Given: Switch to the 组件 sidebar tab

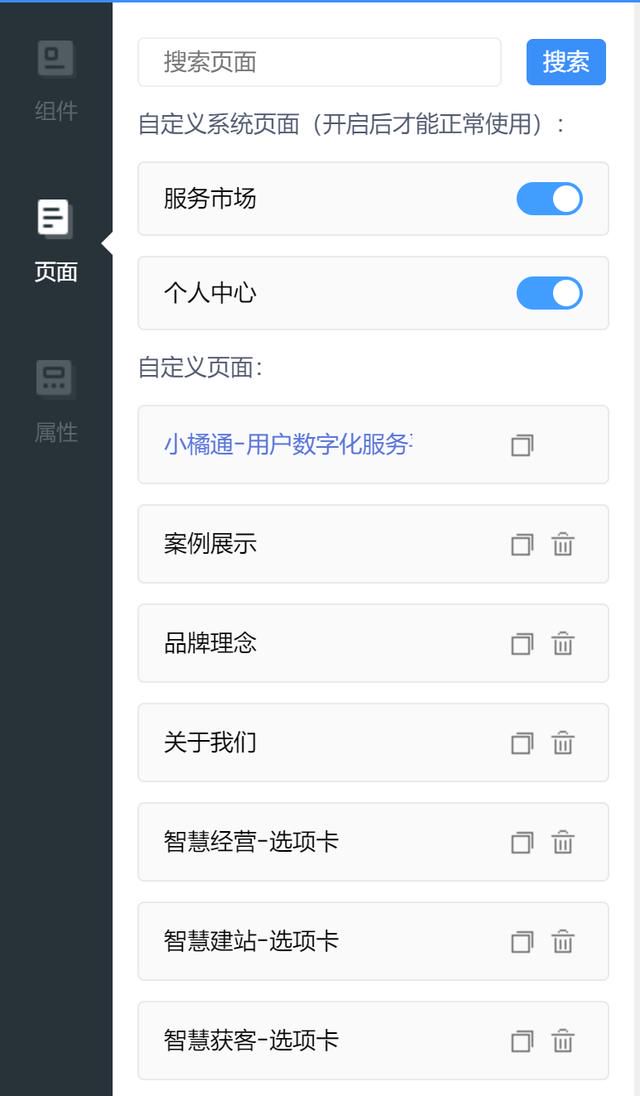Looking at the screenshot, I should click(56, 80).
